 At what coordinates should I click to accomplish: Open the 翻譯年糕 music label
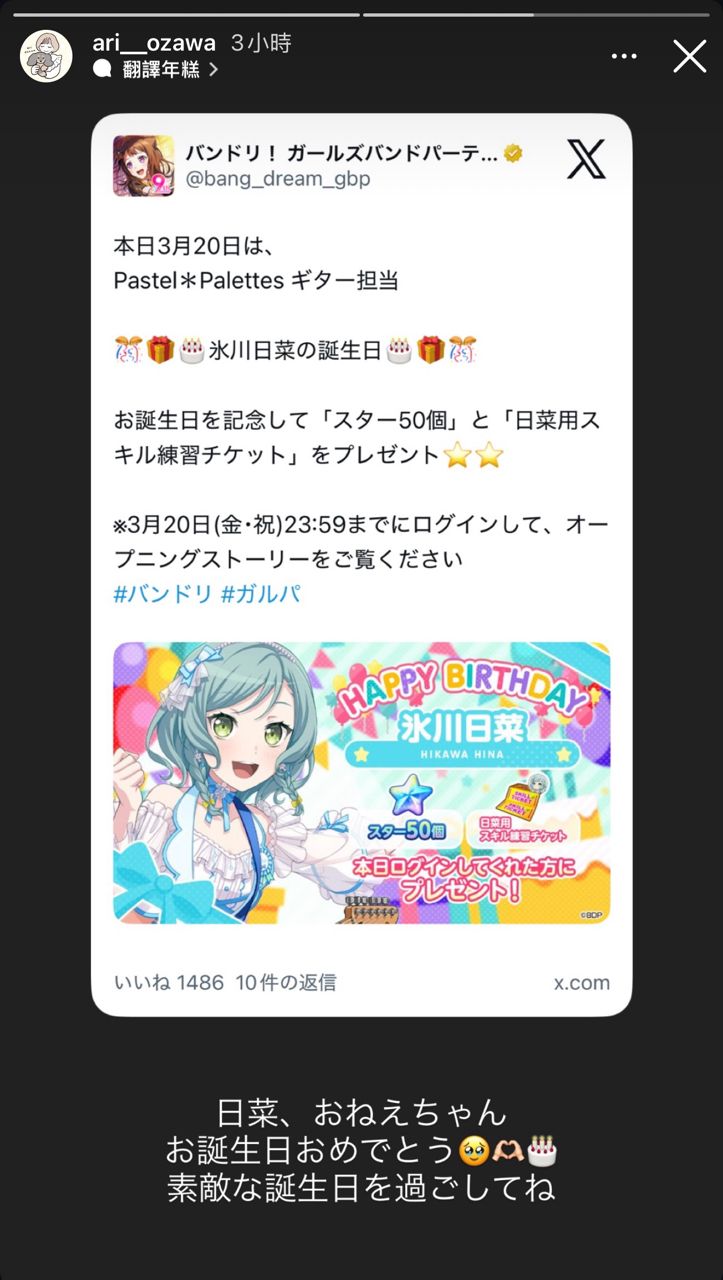(x=160, y=69)
